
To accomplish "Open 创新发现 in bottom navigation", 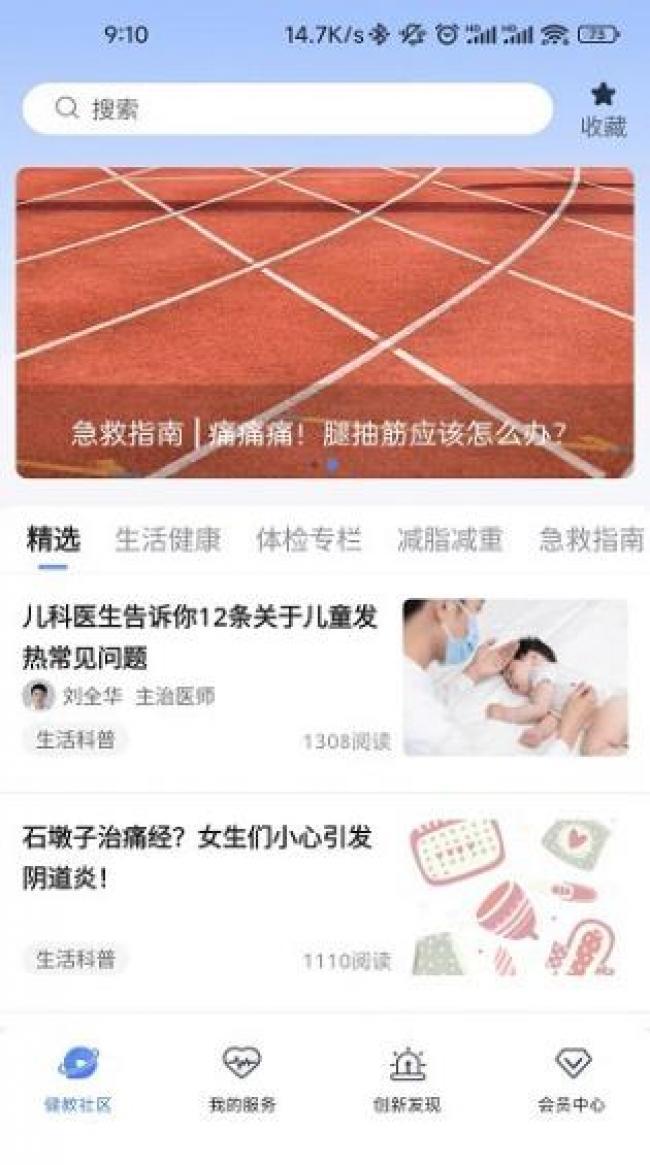I will [407, 1080].
